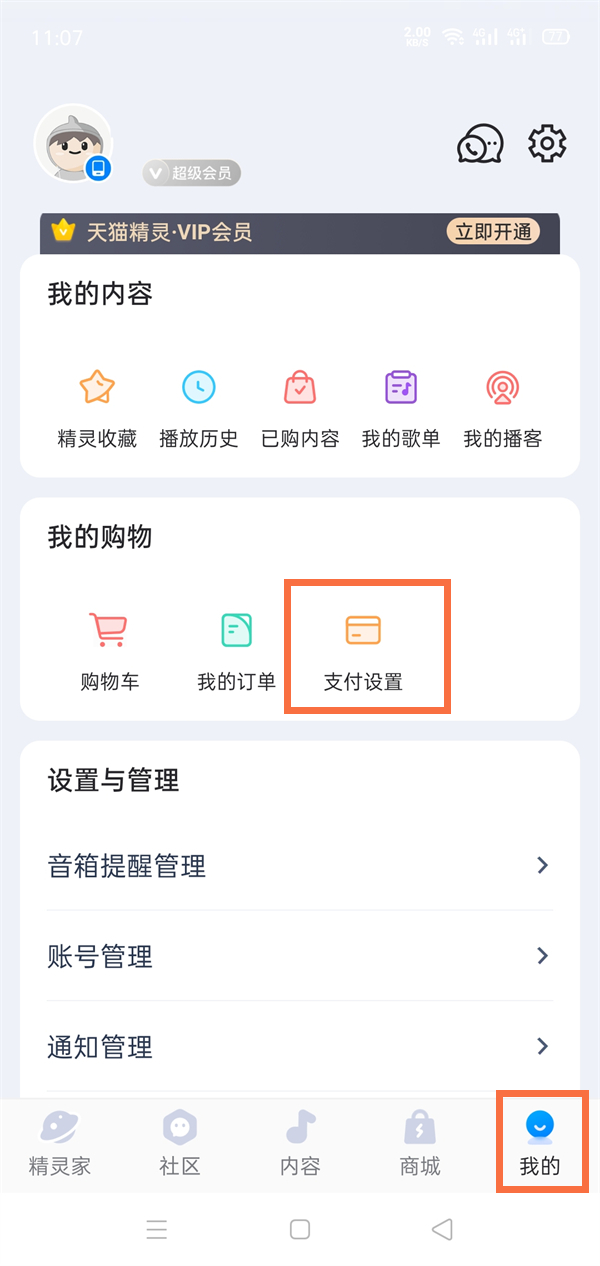Open 支付设置 payment settings
This screenshot has width=600, height=1266.
pos(363,650)
